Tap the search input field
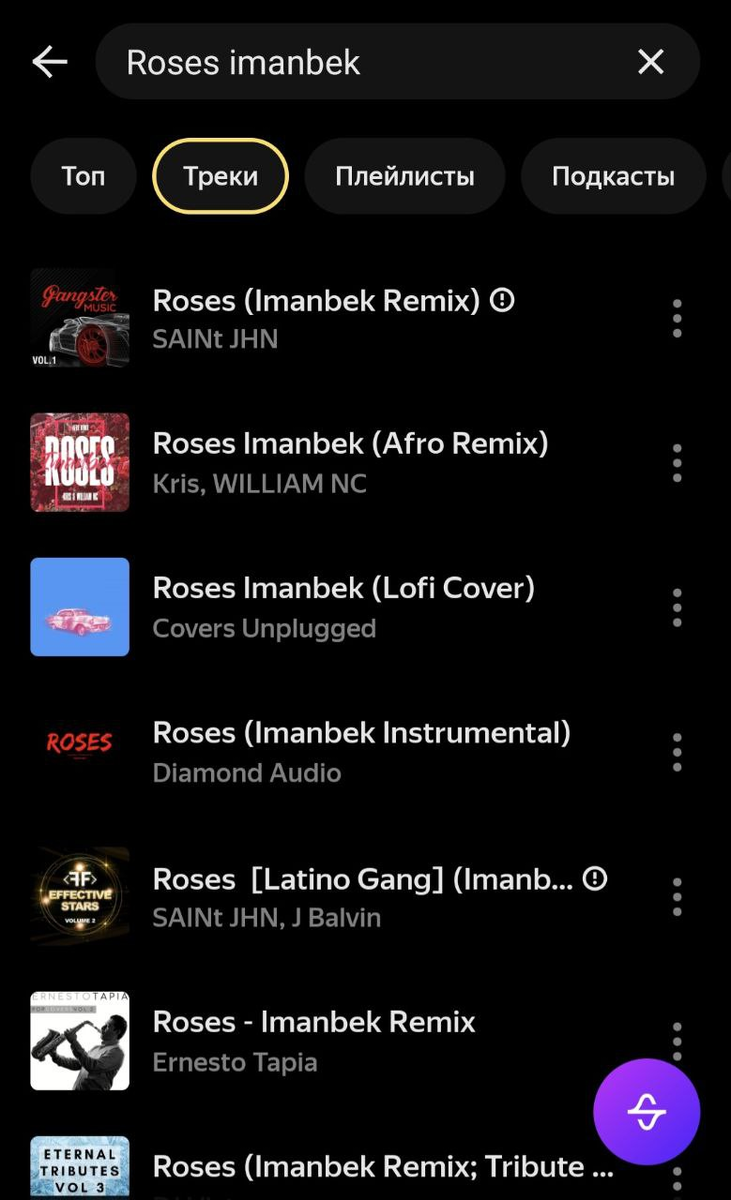Screen dimensions: 731x1200 click(x=350, y=61)
